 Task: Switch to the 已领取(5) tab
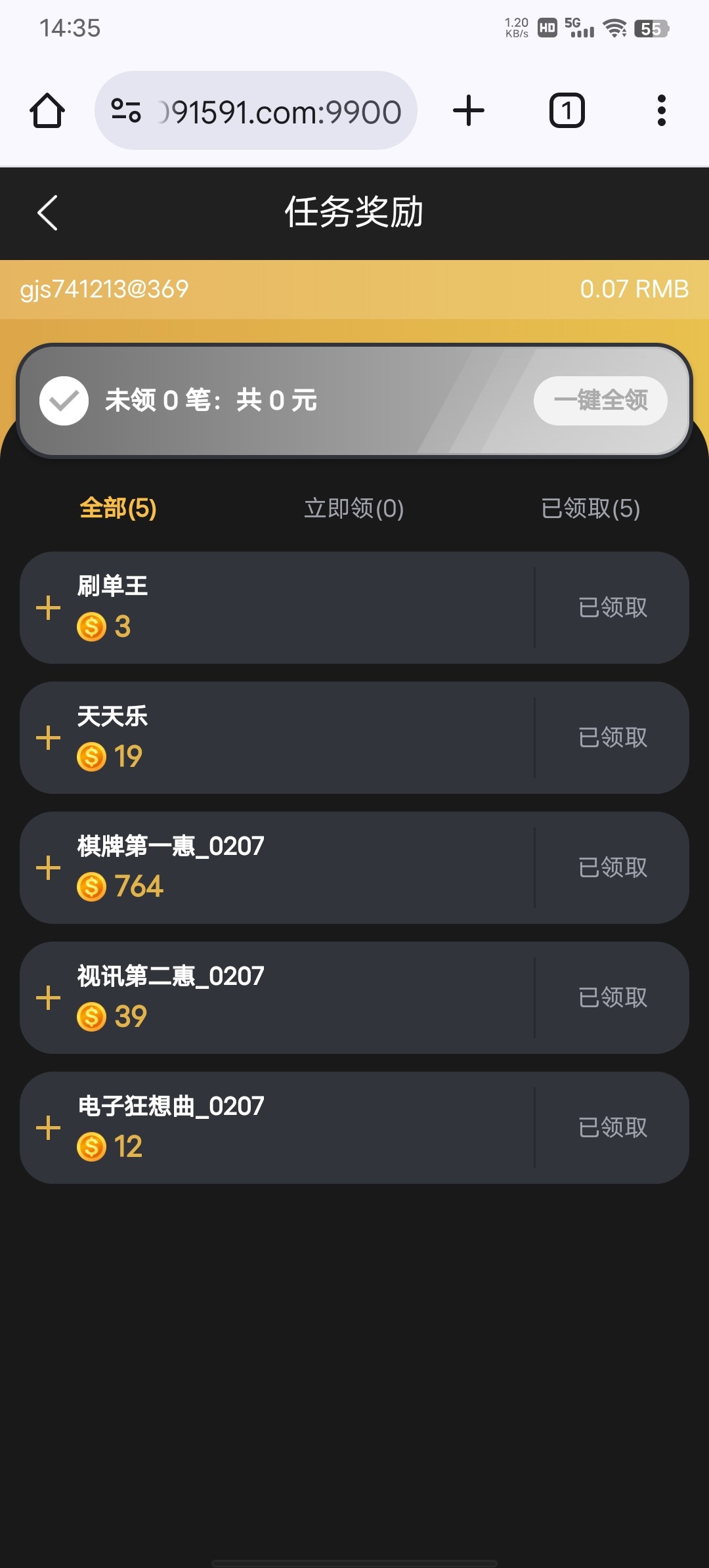(x=590, y=508)
